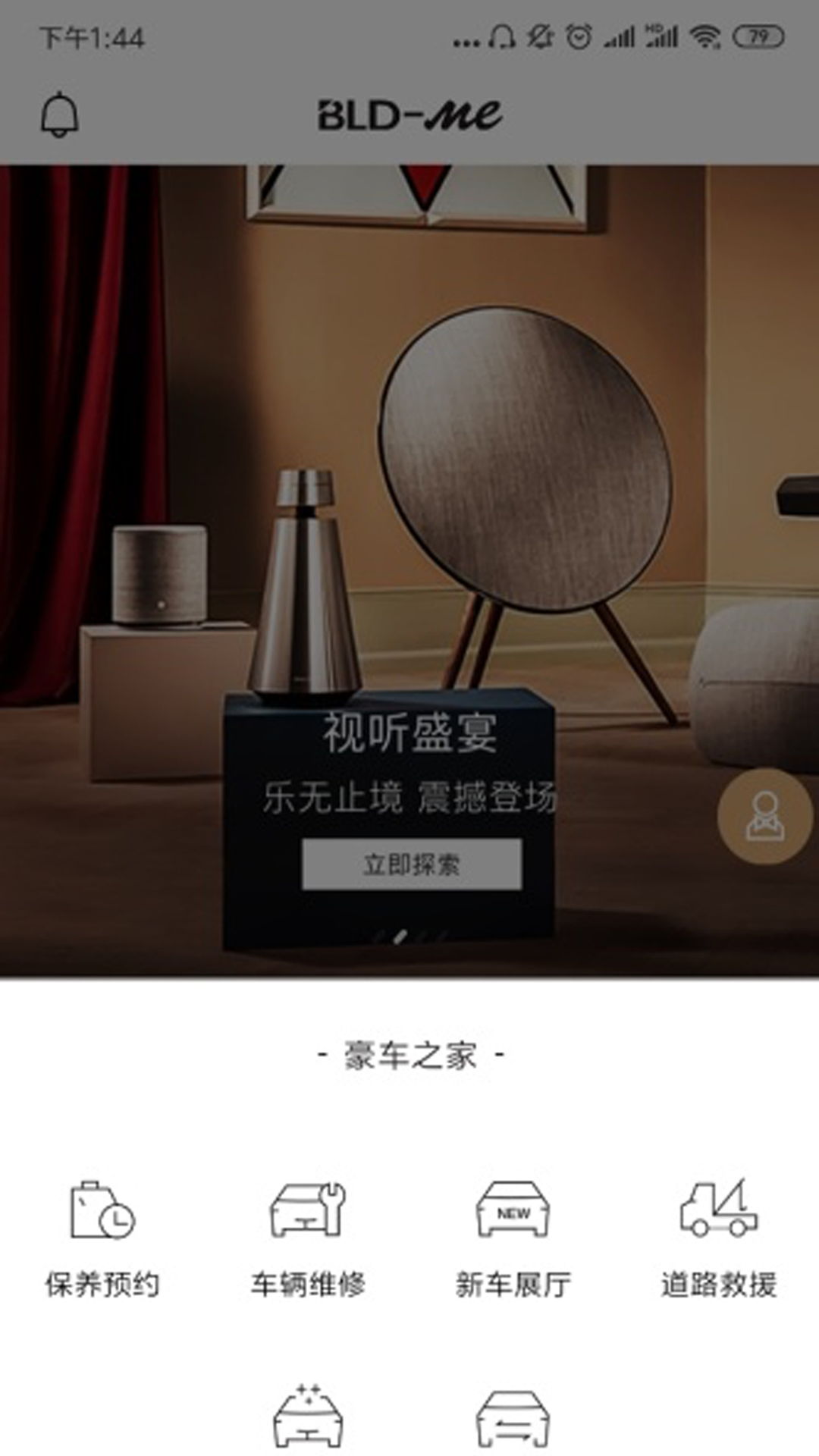The height and width of the screenshot is (1456, 819).
Task: Open 保养预约 maintenance booking
Action: [x=102, y=1236]
